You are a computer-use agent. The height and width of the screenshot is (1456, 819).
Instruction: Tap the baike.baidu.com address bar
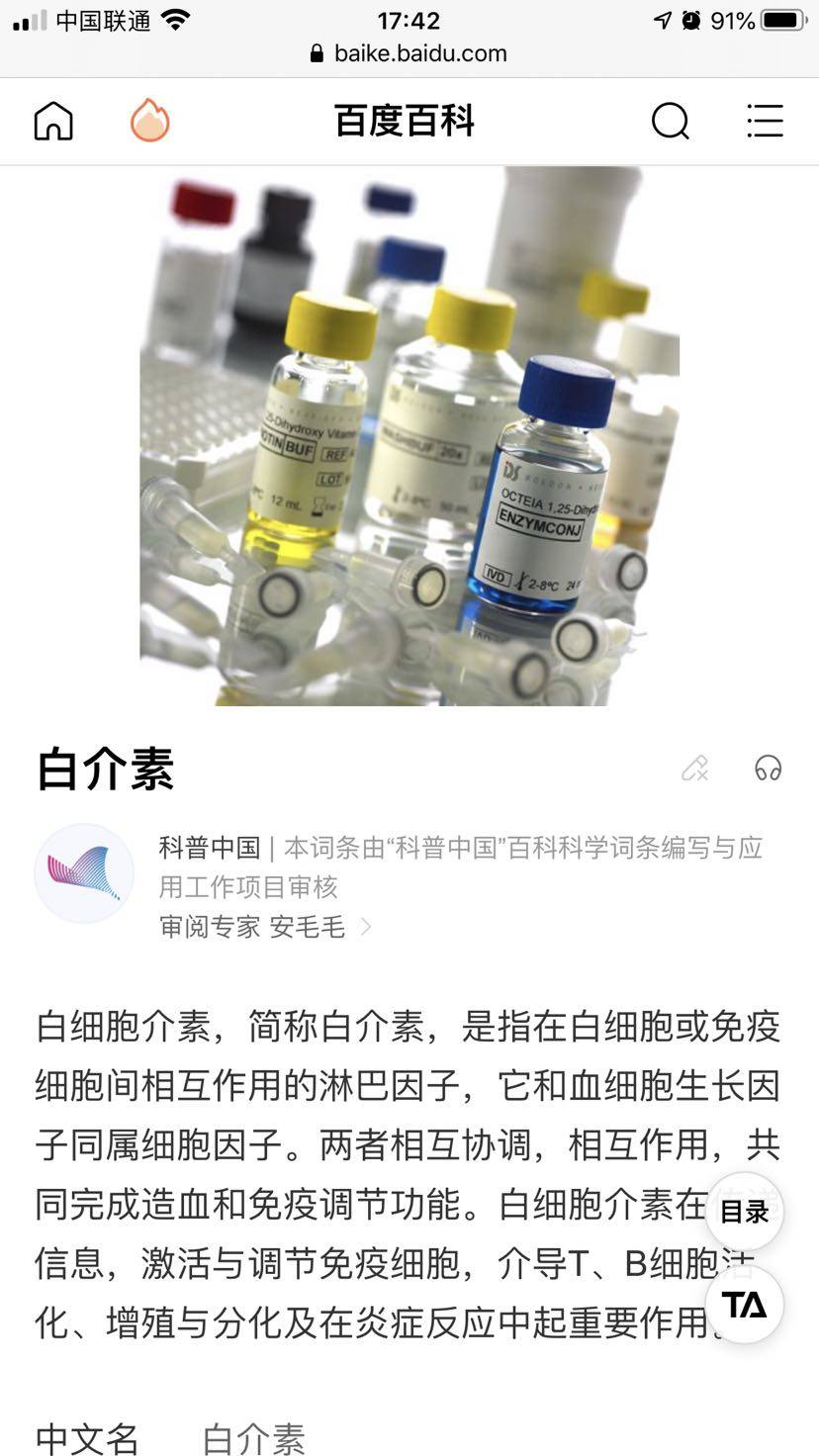coord(409,53)
